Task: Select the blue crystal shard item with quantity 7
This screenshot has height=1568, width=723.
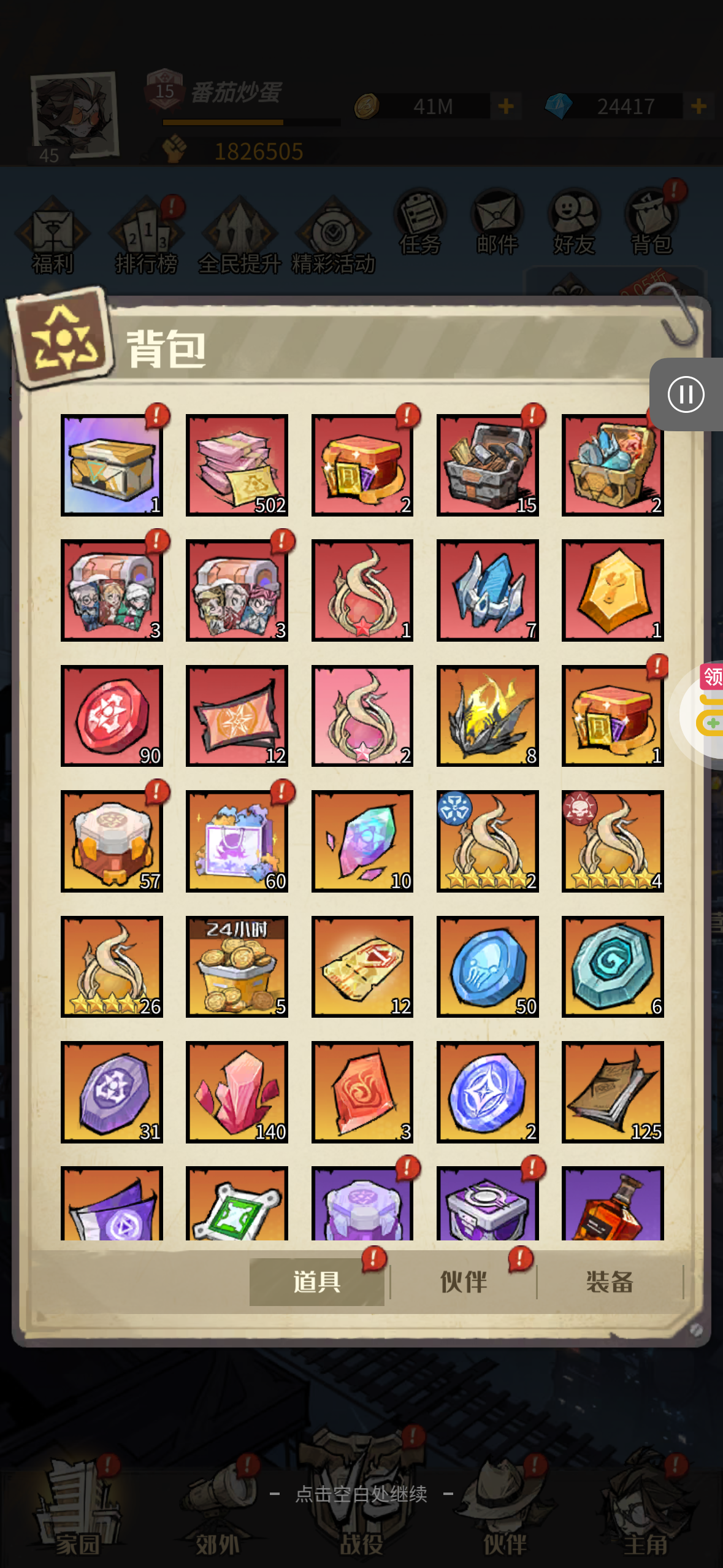Action: pyautogui.click(x=488, y=591)
